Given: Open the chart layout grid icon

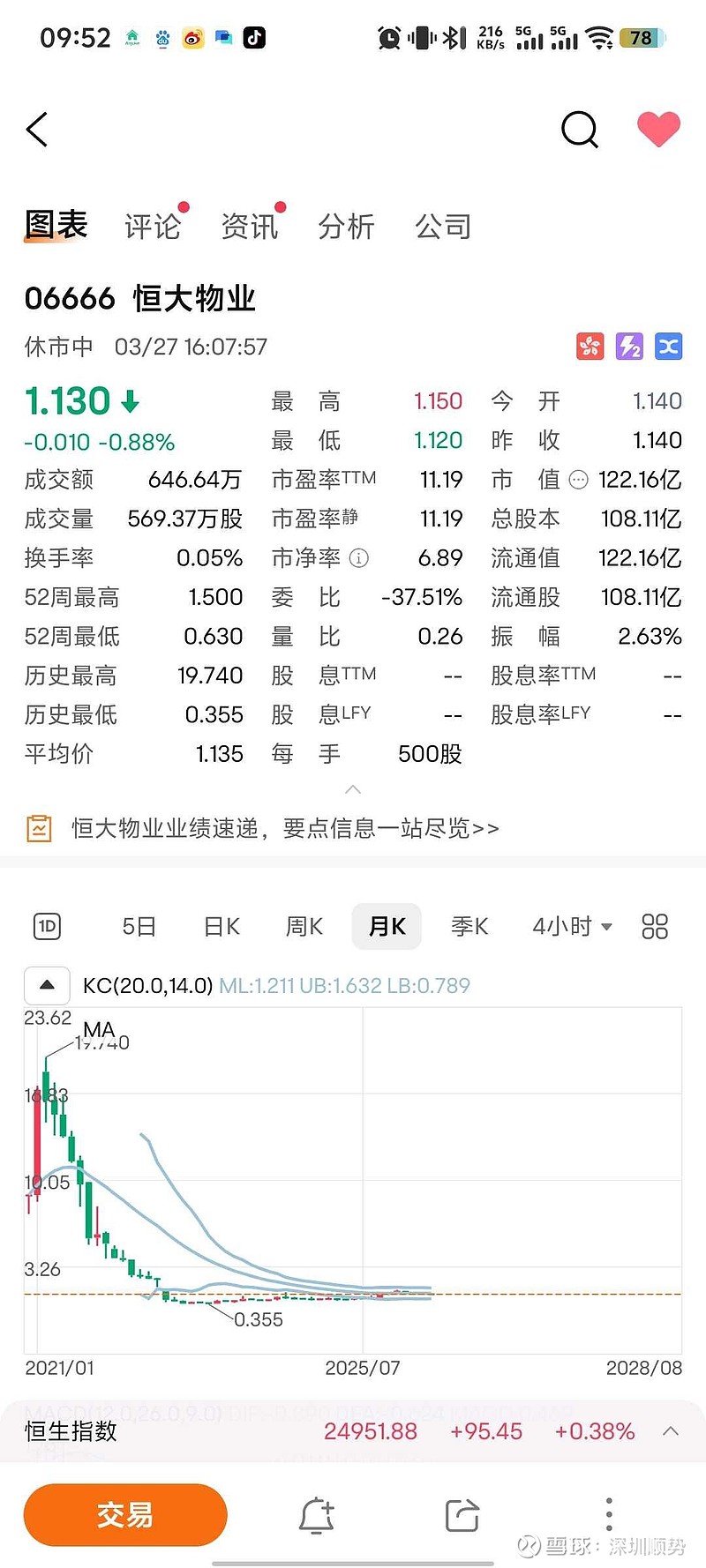Looking at the screenshot, I should coord(654,926).
